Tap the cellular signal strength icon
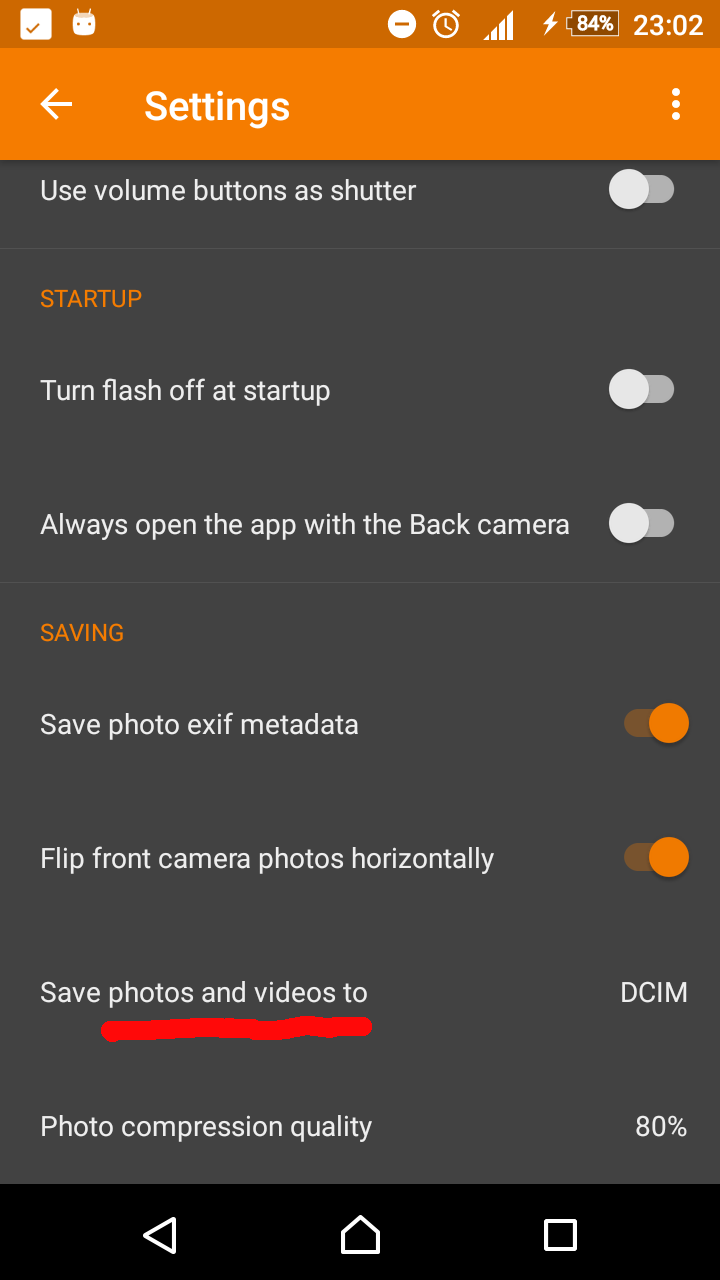 point(497,22)
